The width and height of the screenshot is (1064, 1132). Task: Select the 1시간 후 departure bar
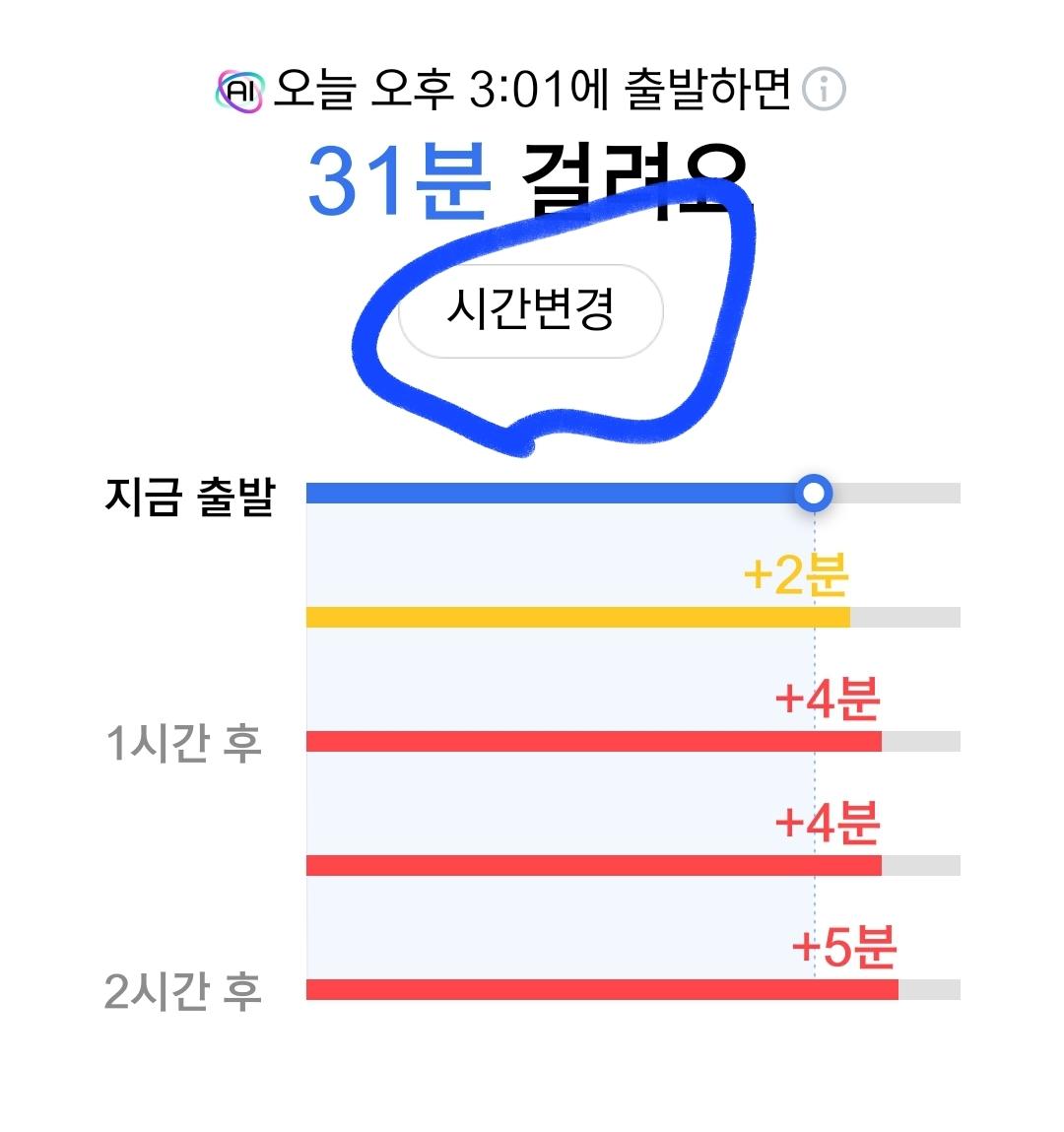(x=593, y=741)
